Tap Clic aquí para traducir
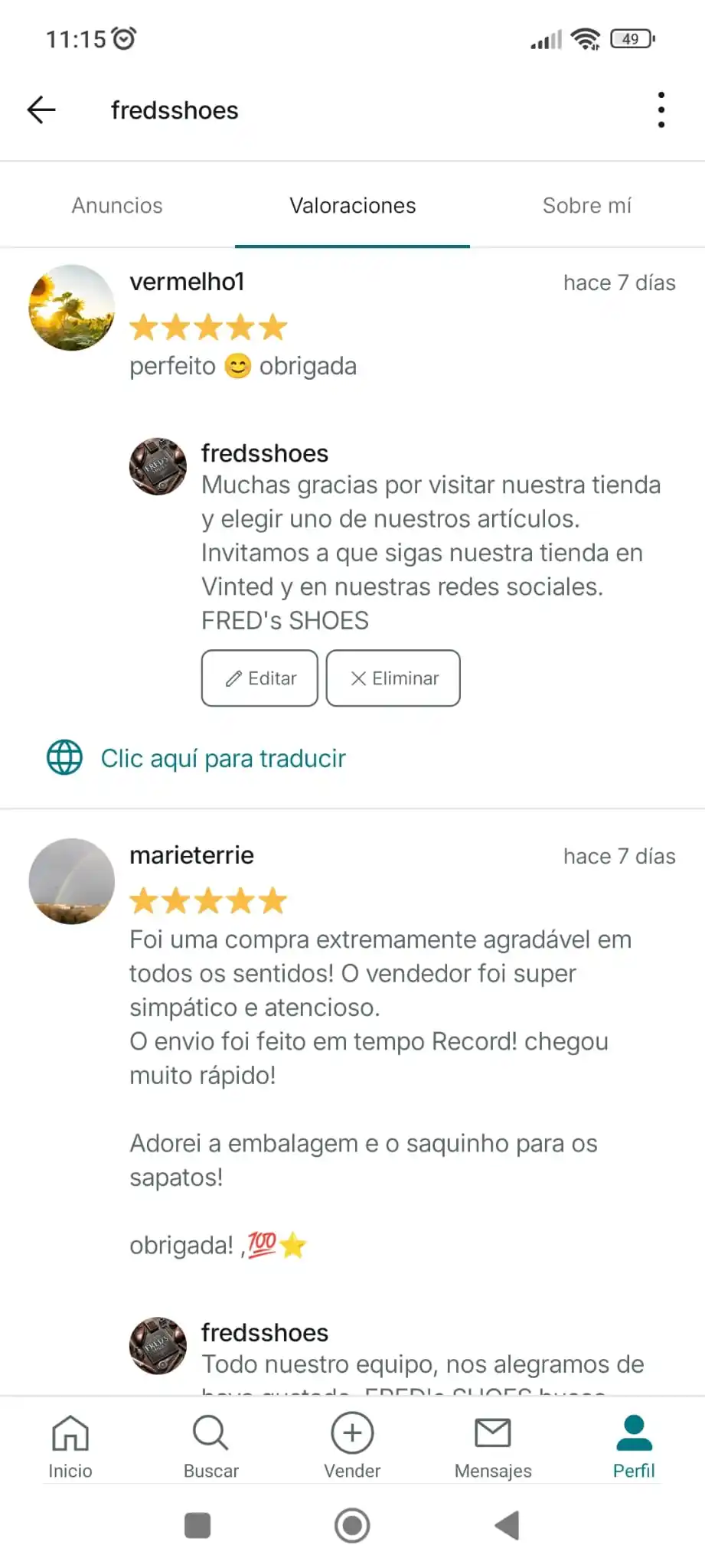Viewport: 705px width, 1568px height. tap(223, 758)
